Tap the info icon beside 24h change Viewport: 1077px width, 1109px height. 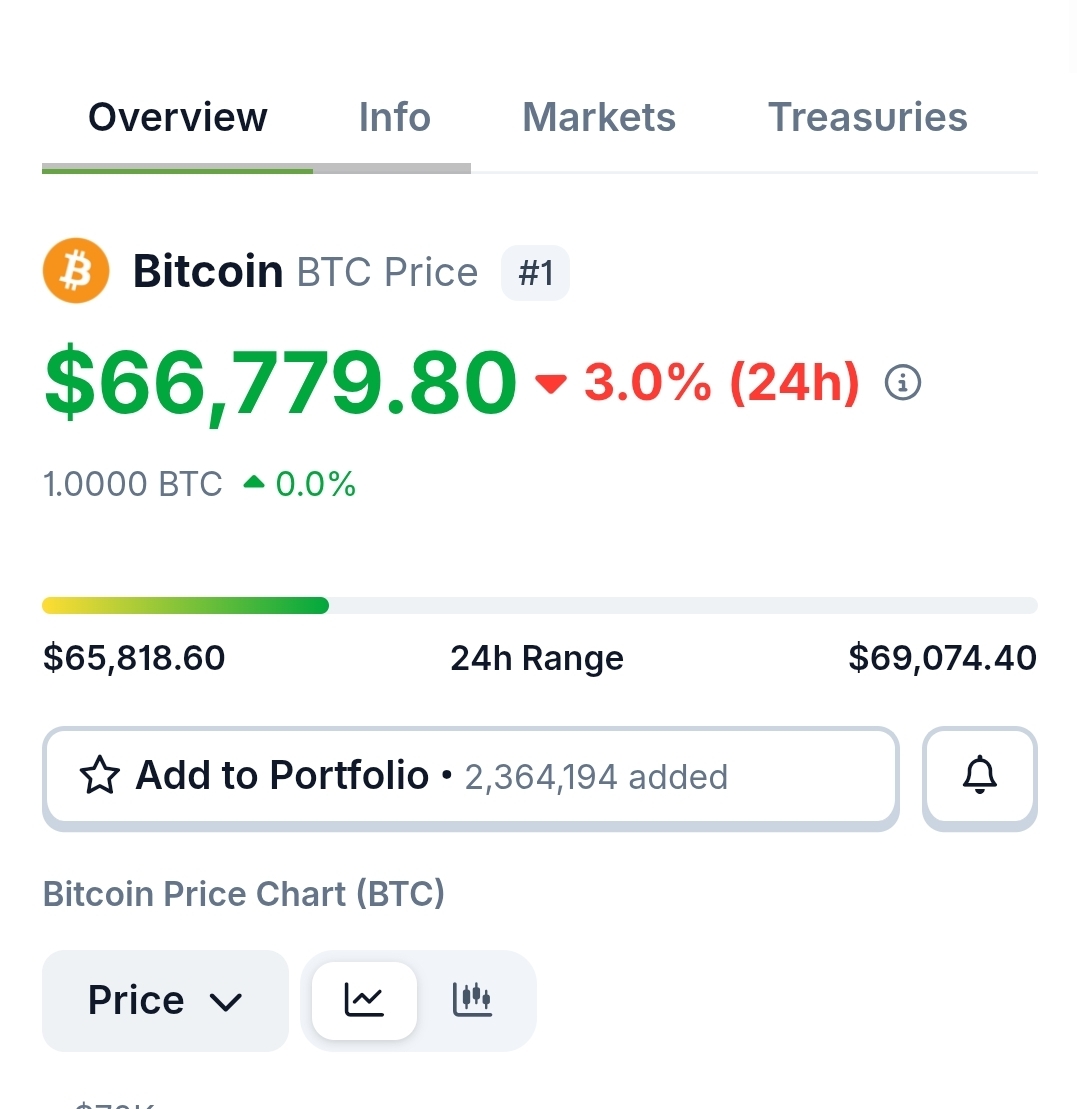[x=903, y=382]
